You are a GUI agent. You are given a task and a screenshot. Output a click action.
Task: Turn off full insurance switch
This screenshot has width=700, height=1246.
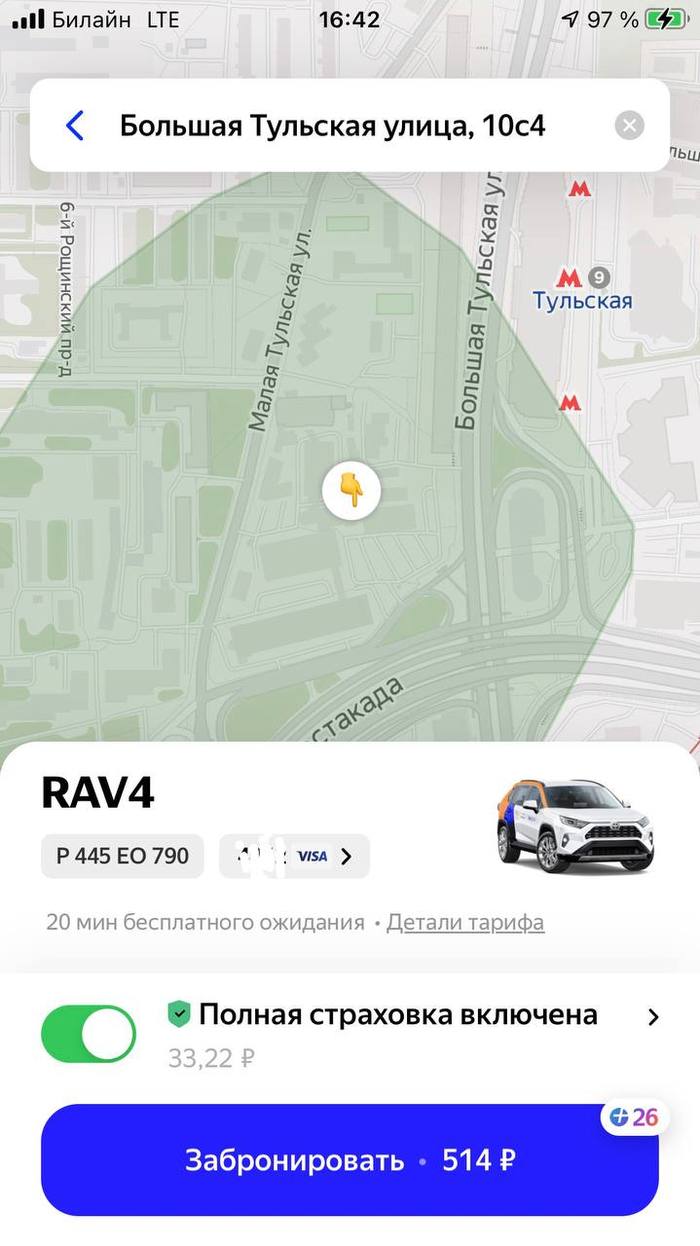pyautogui.click(x=88, y=1033)
